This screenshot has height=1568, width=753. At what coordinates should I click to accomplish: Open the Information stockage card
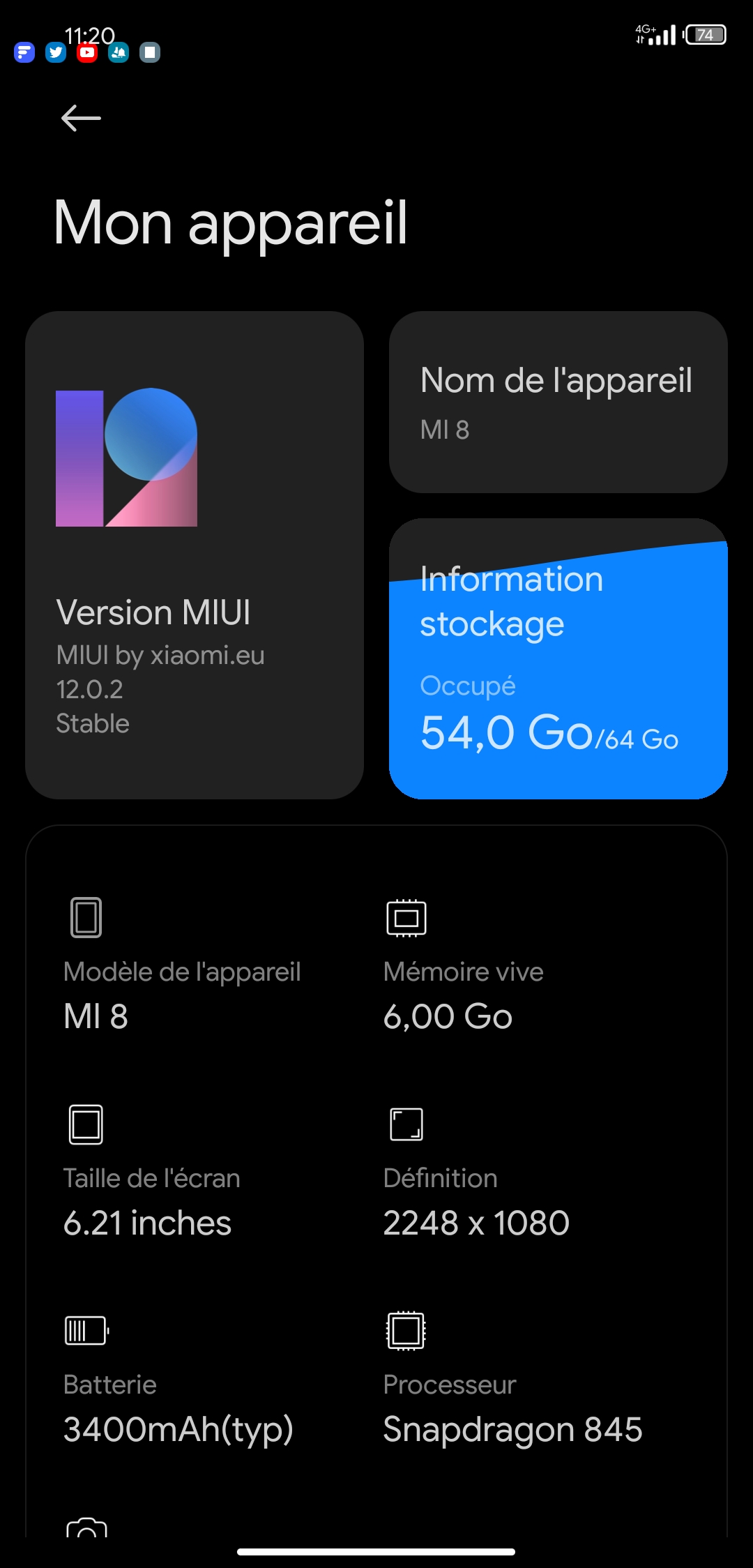558,660
